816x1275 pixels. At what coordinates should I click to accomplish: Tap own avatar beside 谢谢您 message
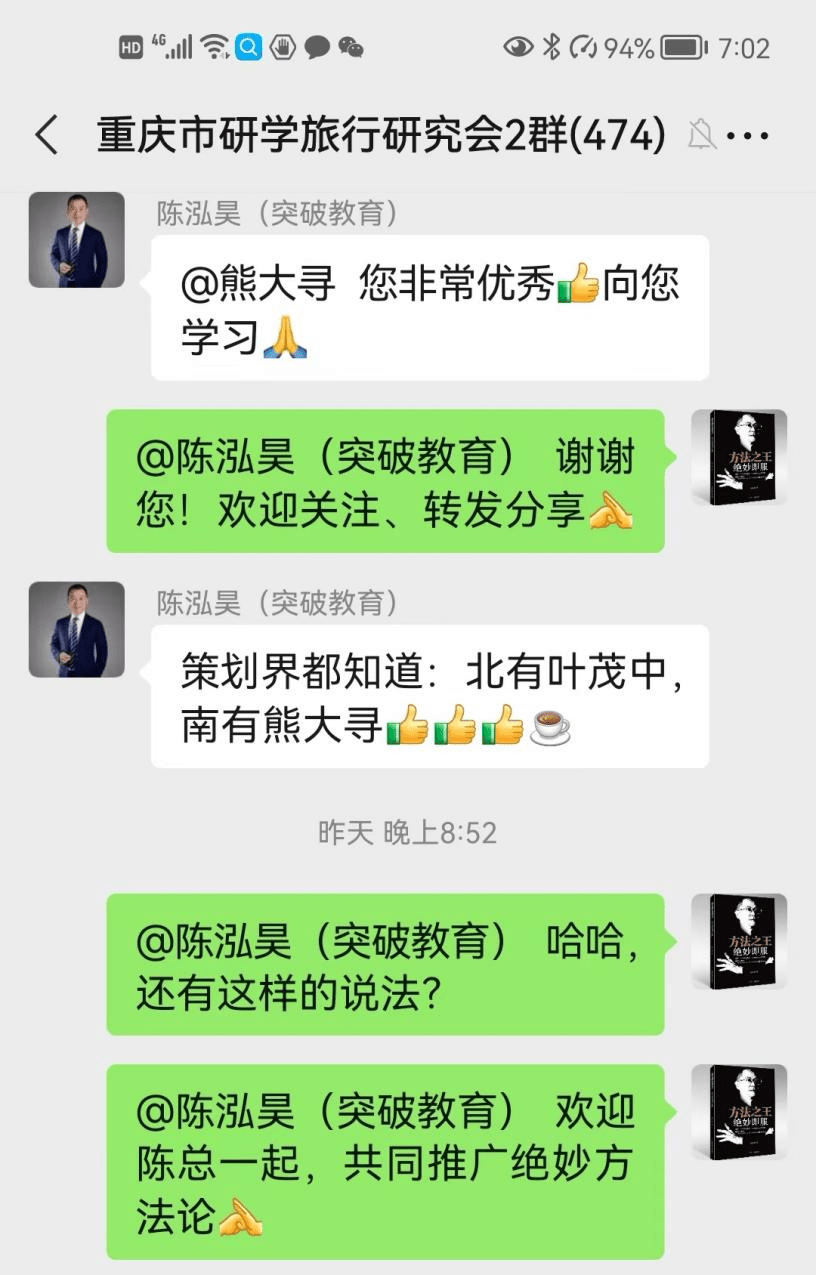tap(738, 457)
